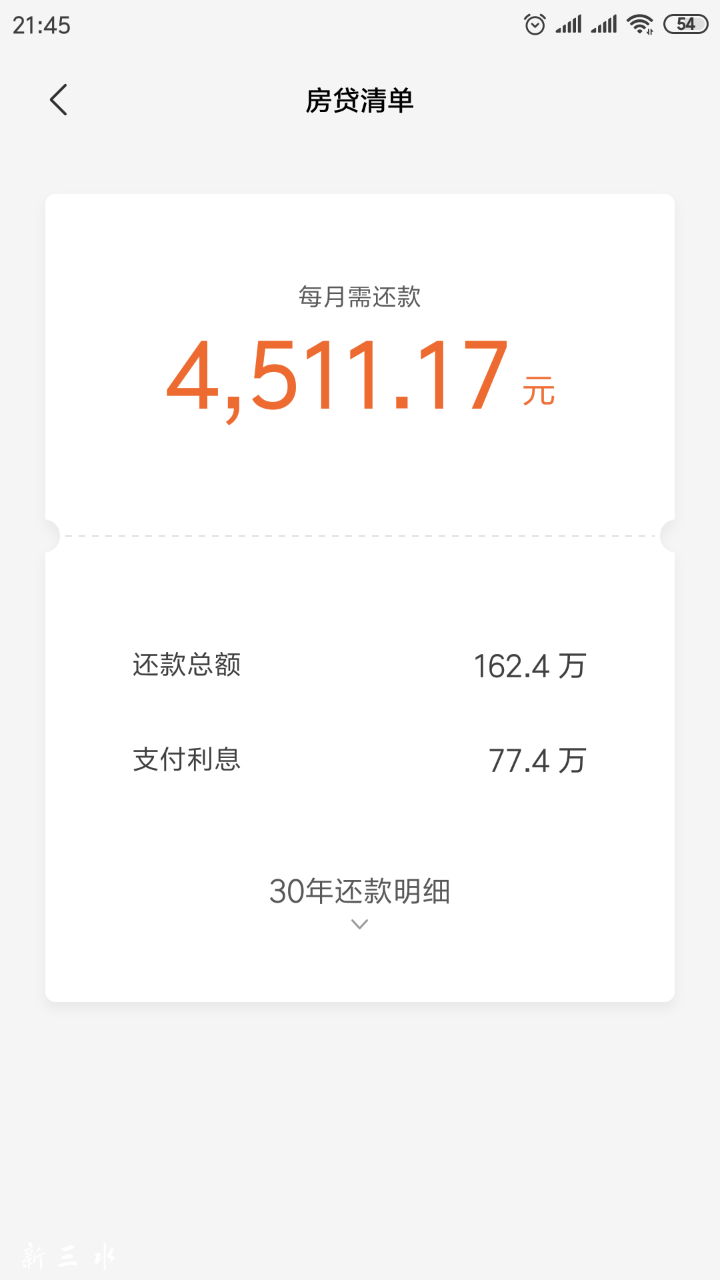720x1280 pixels.
Task: Tap the clock showing 21:45
Action: [x=42, y=24]
